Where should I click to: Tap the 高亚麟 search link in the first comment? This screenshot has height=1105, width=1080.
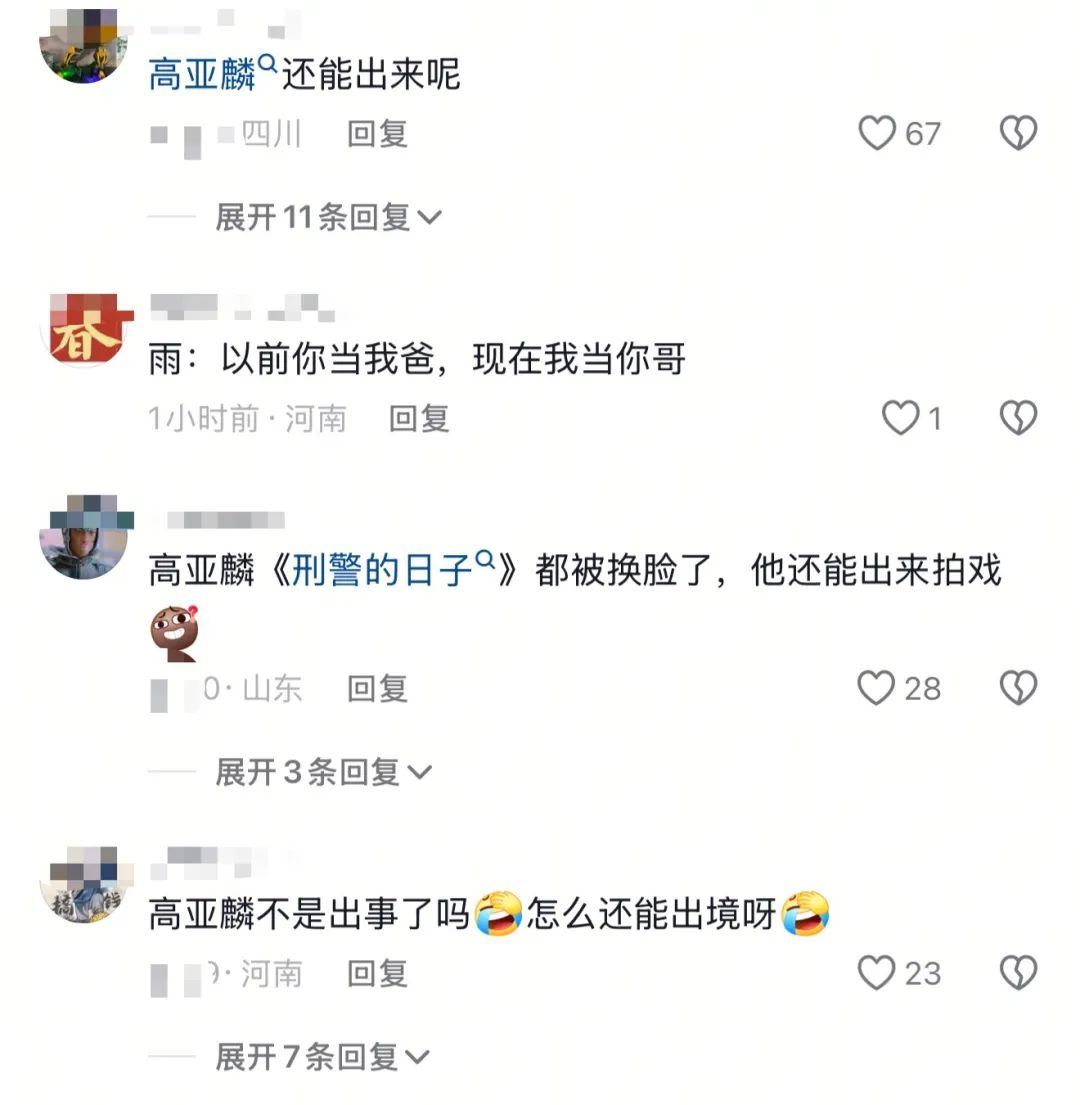click(211, 75)
